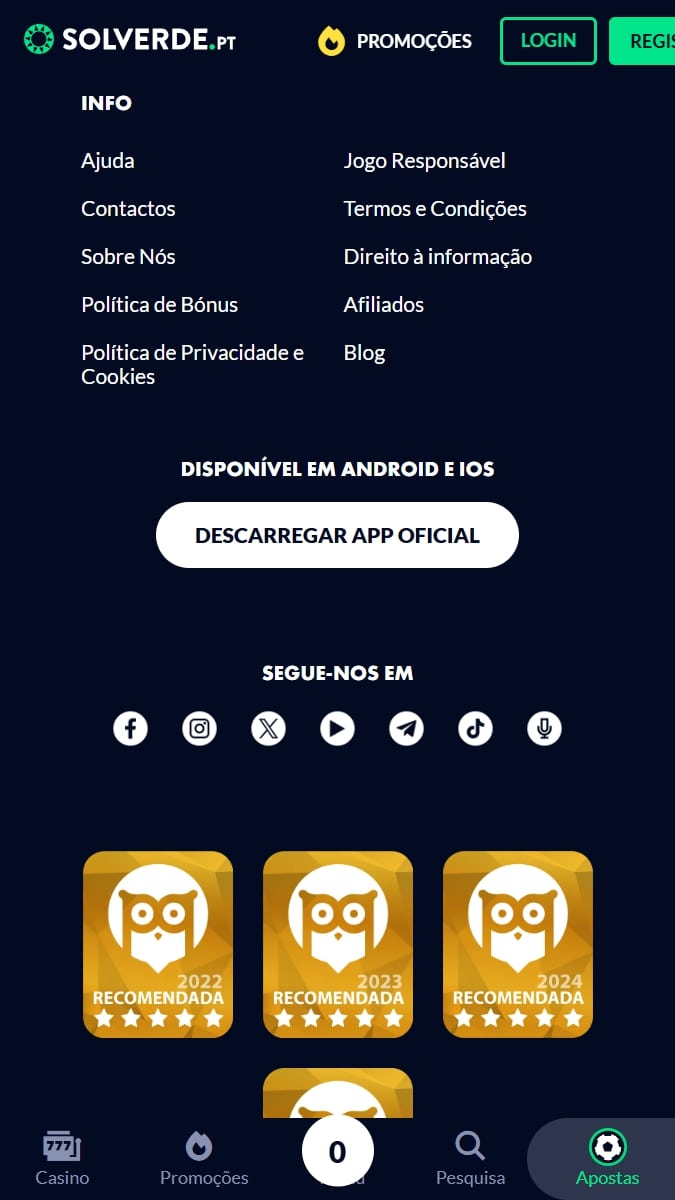This screenshot has height=1200, width=675.
Task: Open the Promoções link in the header
Action: 395,41
